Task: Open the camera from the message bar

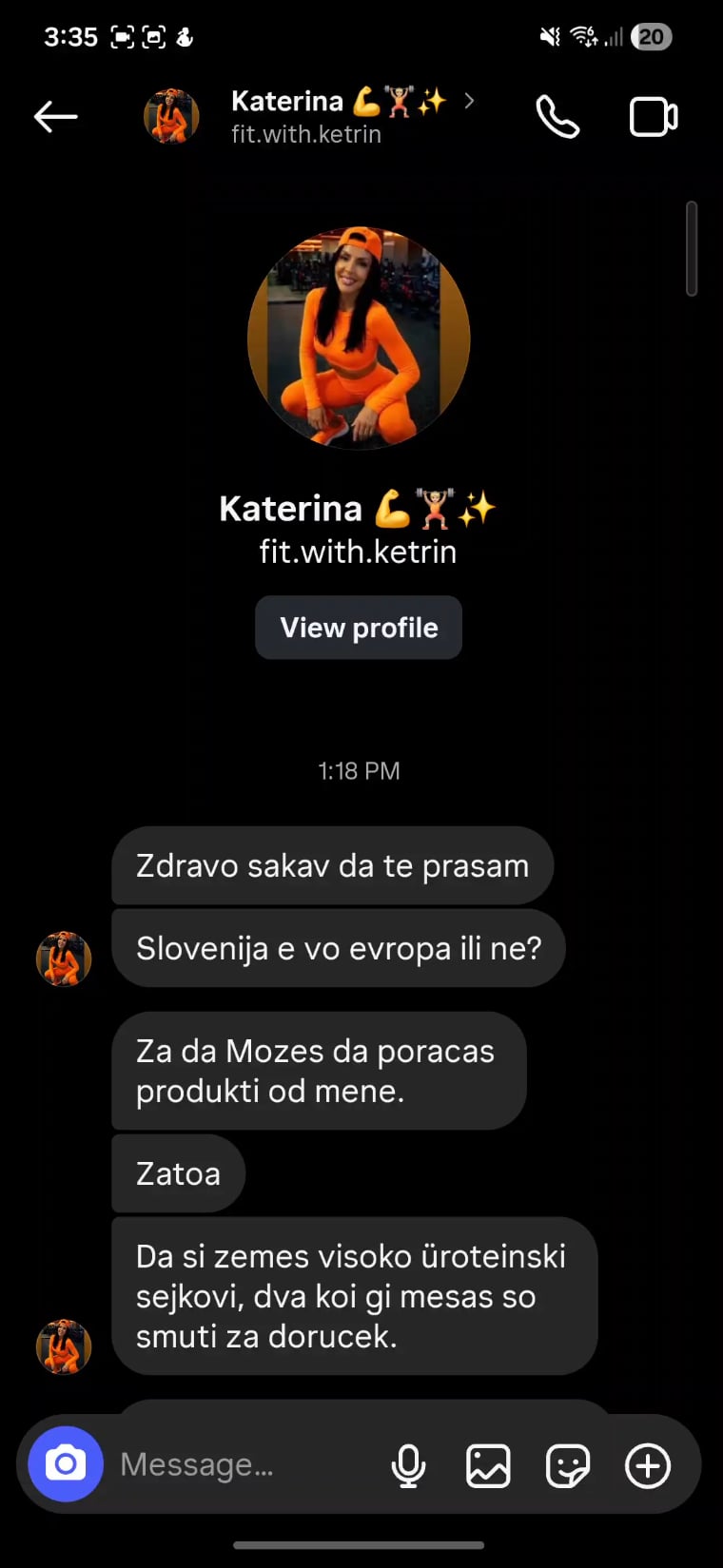Action: point(66,1463)
